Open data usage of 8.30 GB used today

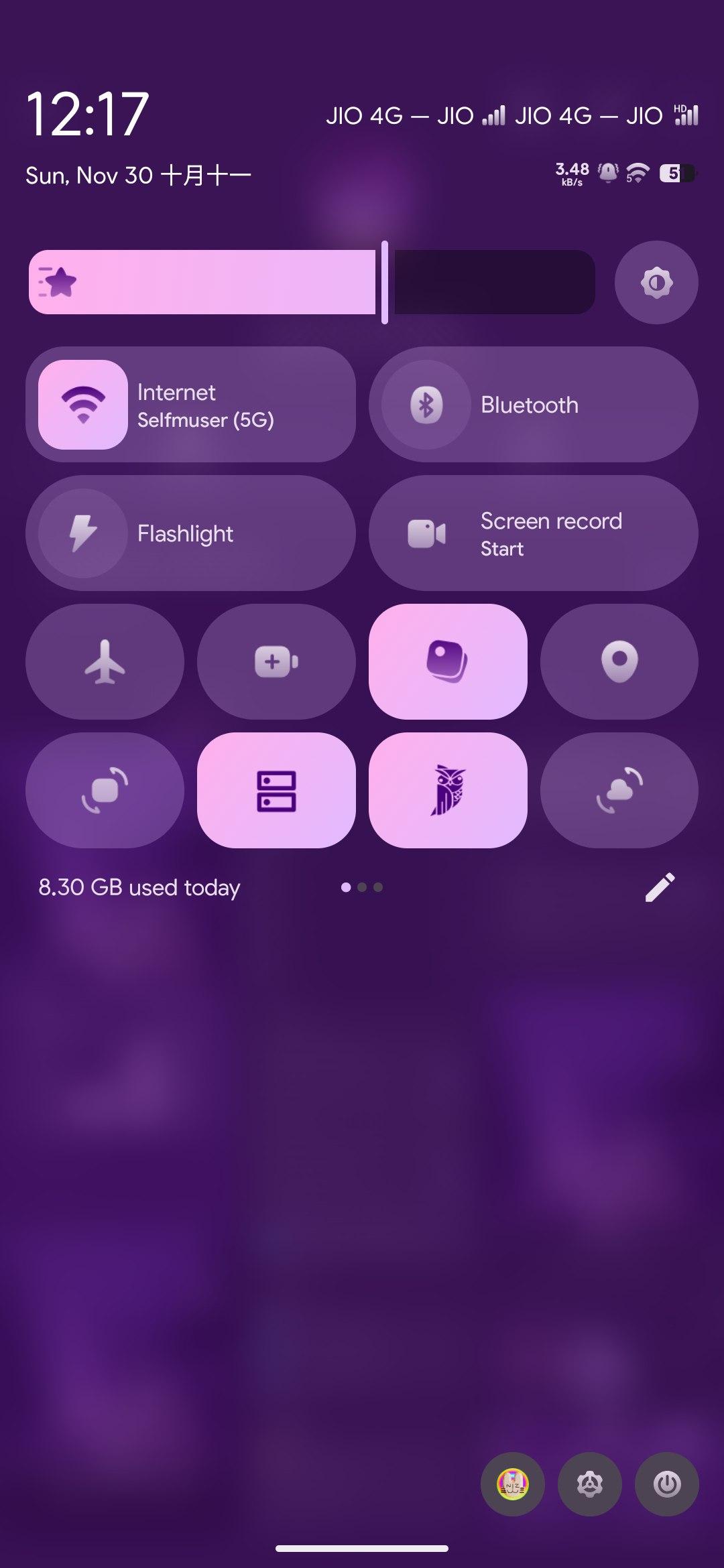pyautogui.click(x=139, y=887)
